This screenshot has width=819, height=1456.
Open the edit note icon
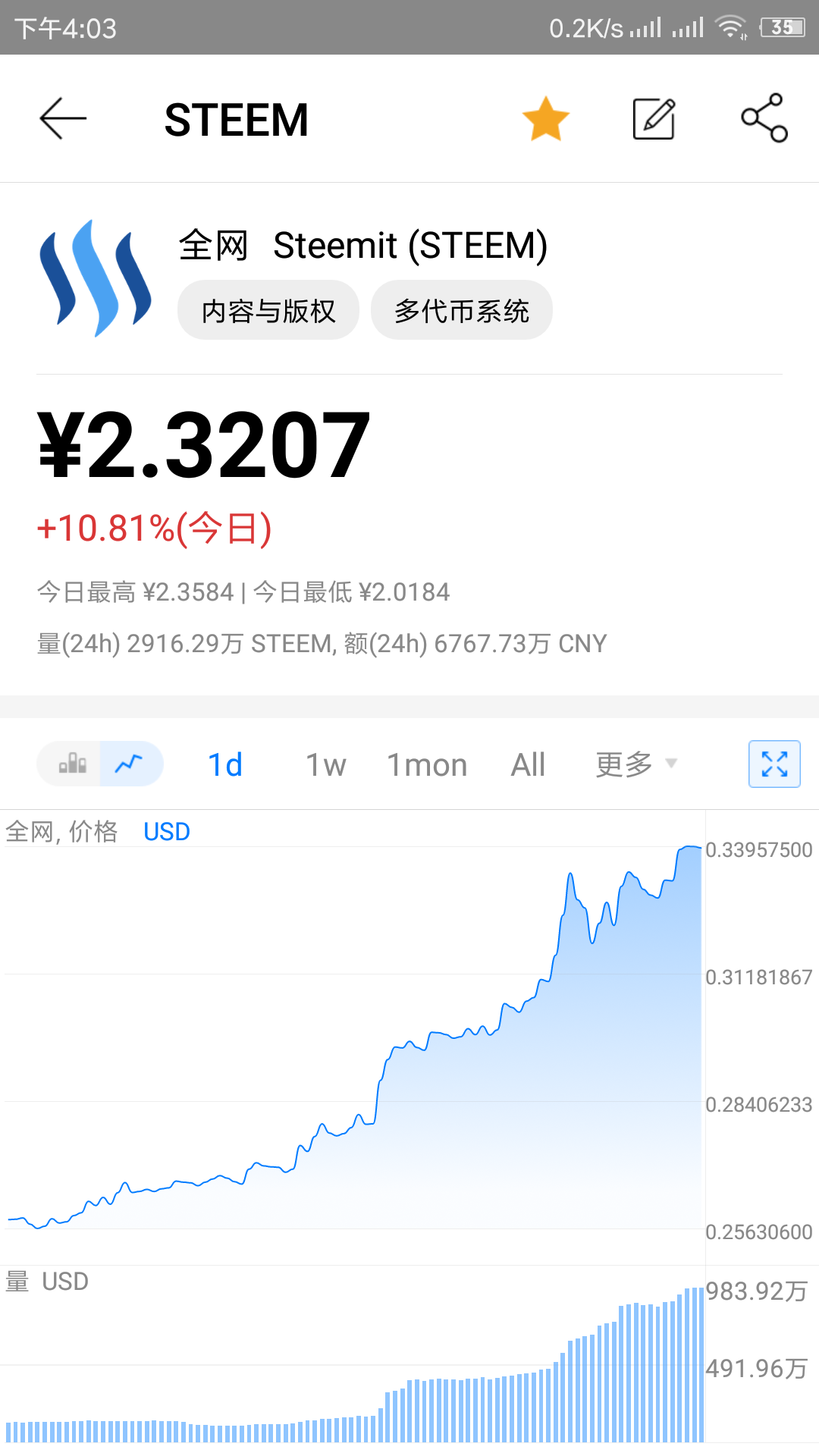coord(654,119)
